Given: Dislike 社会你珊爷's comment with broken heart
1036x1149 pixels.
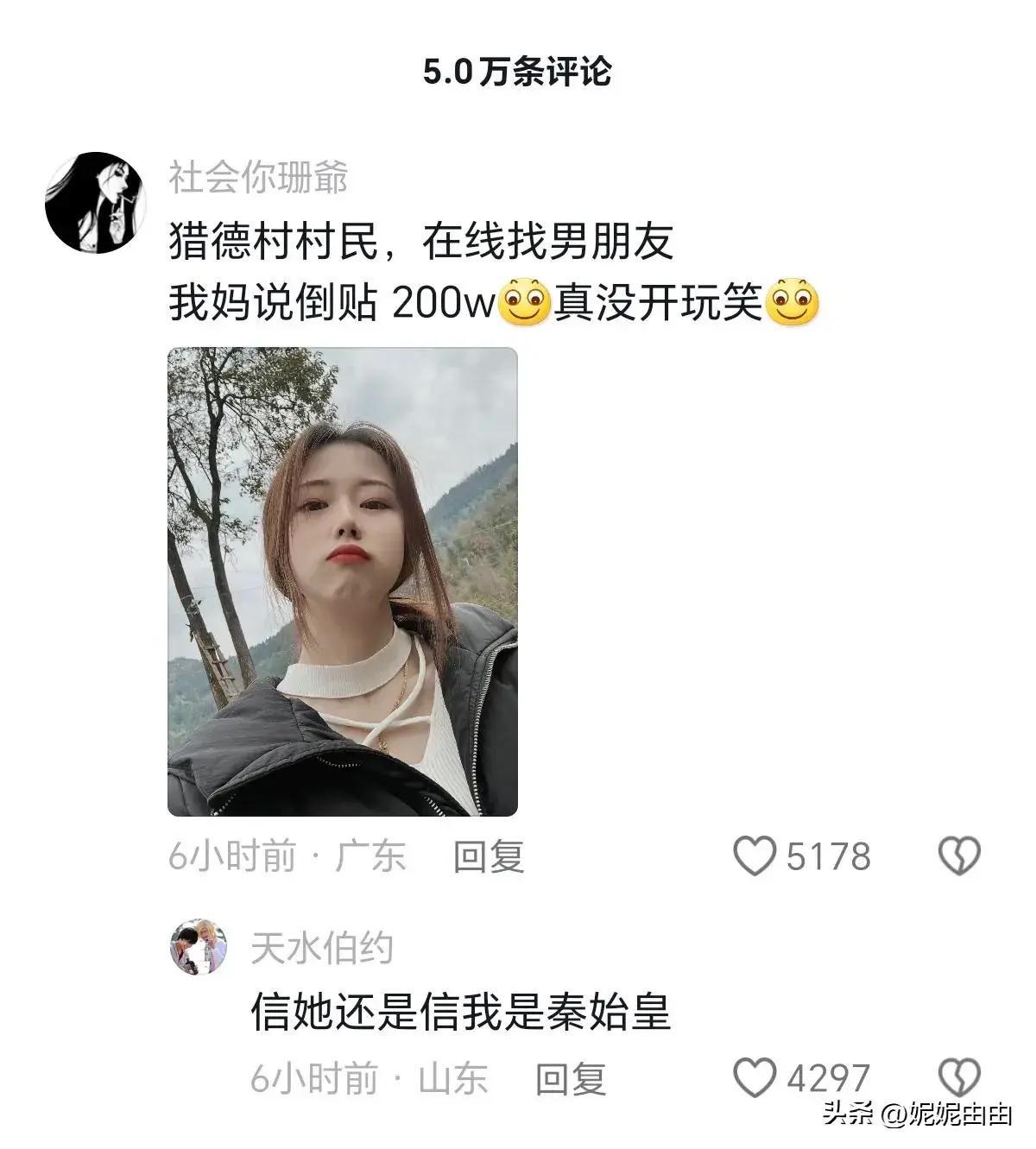Looking at the screenshot, I should [x=959, y=856].
